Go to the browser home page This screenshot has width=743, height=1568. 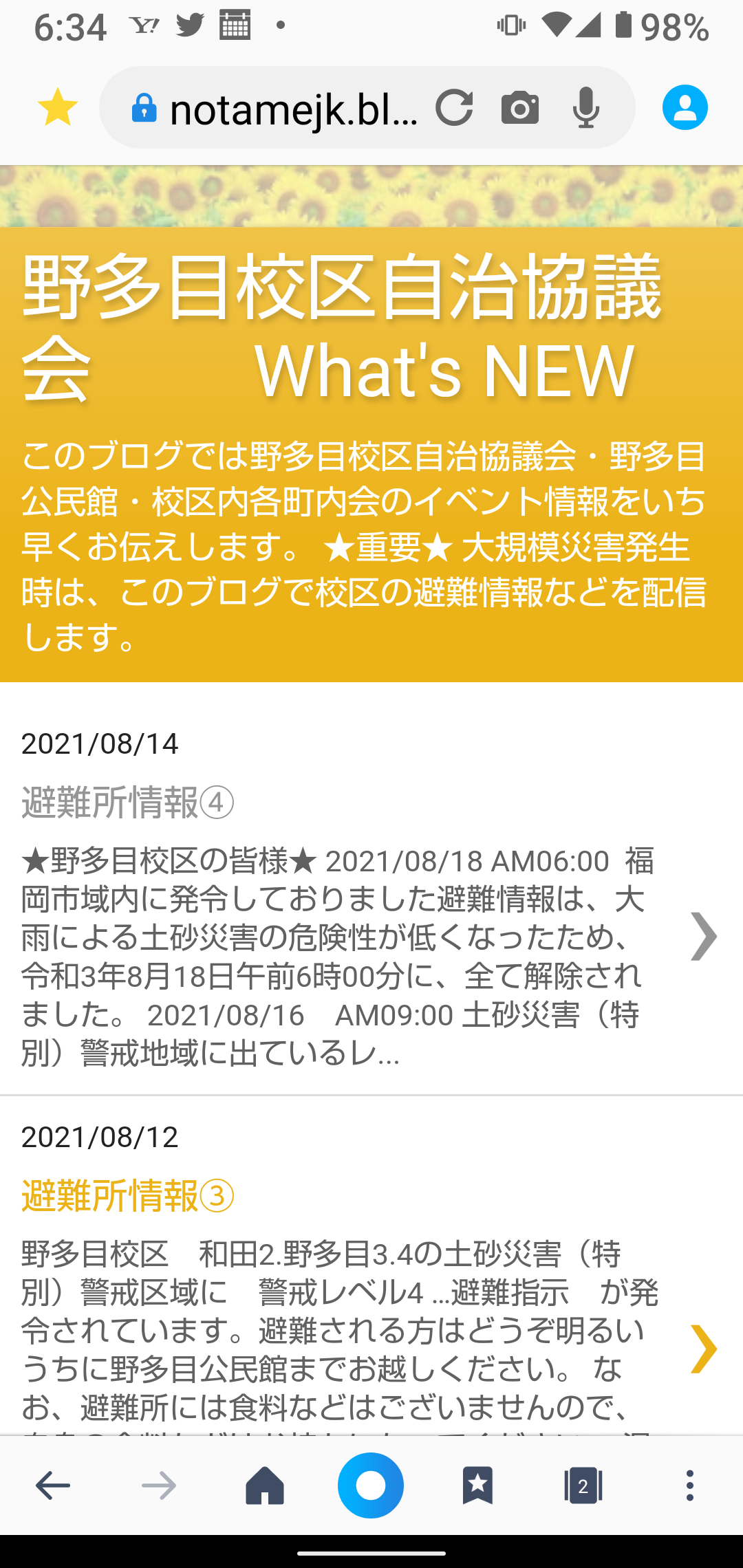[x=265, y=1485]
